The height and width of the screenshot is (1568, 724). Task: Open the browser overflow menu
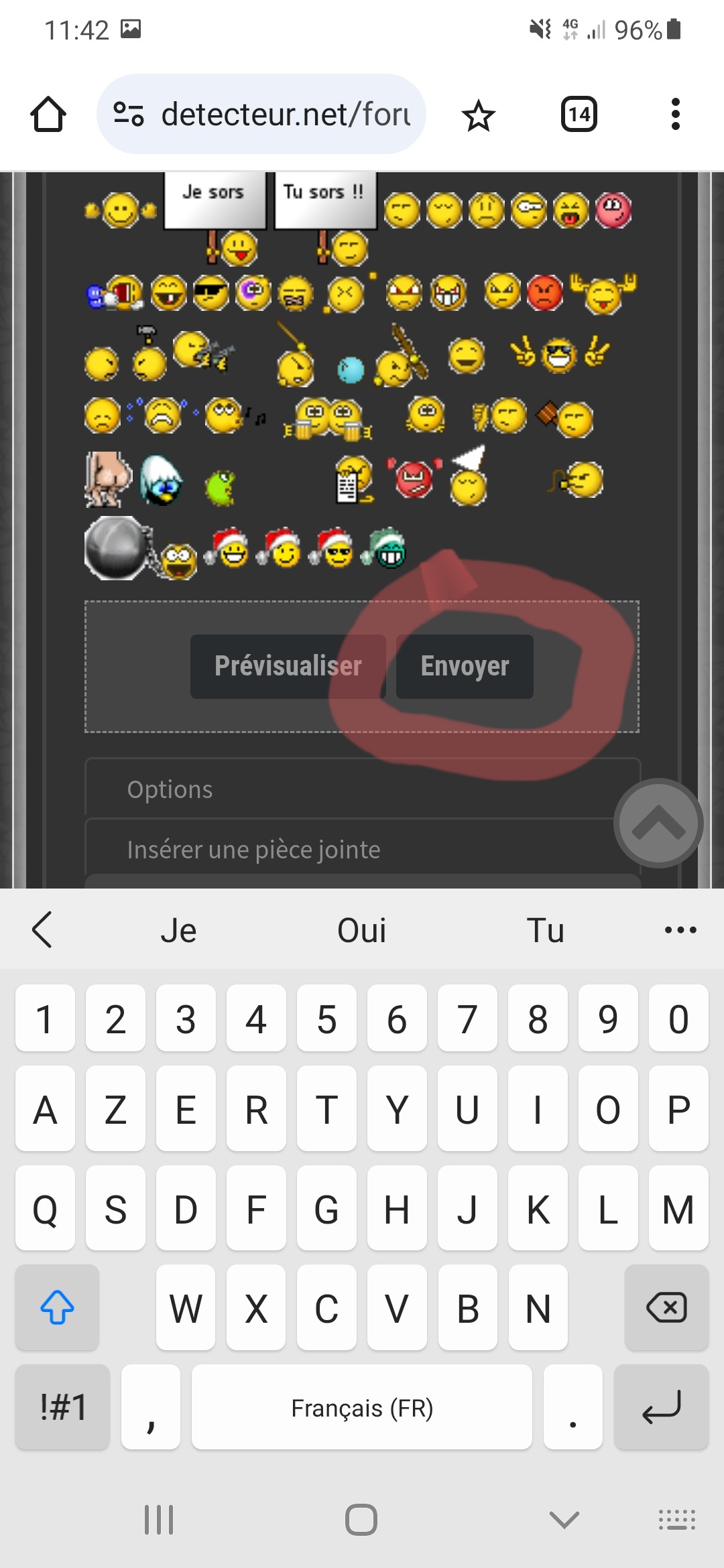(x=675, y=115)
